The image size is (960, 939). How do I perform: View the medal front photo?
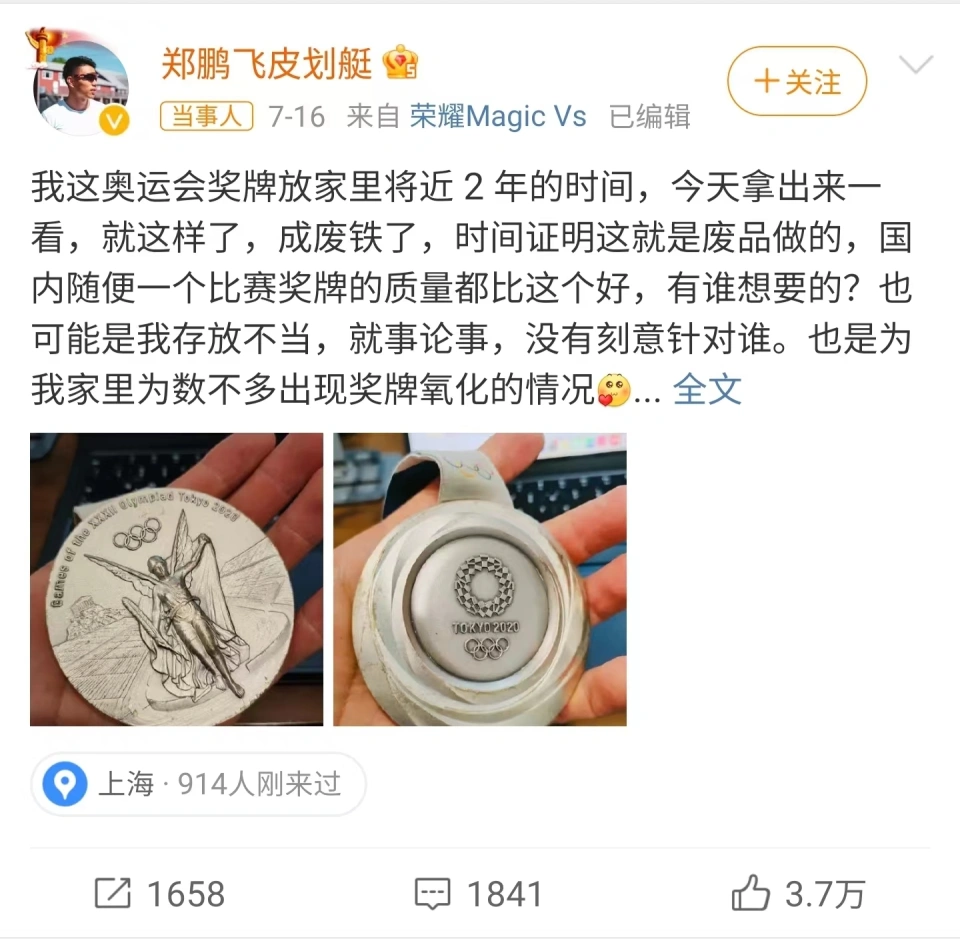click(177, 579)
